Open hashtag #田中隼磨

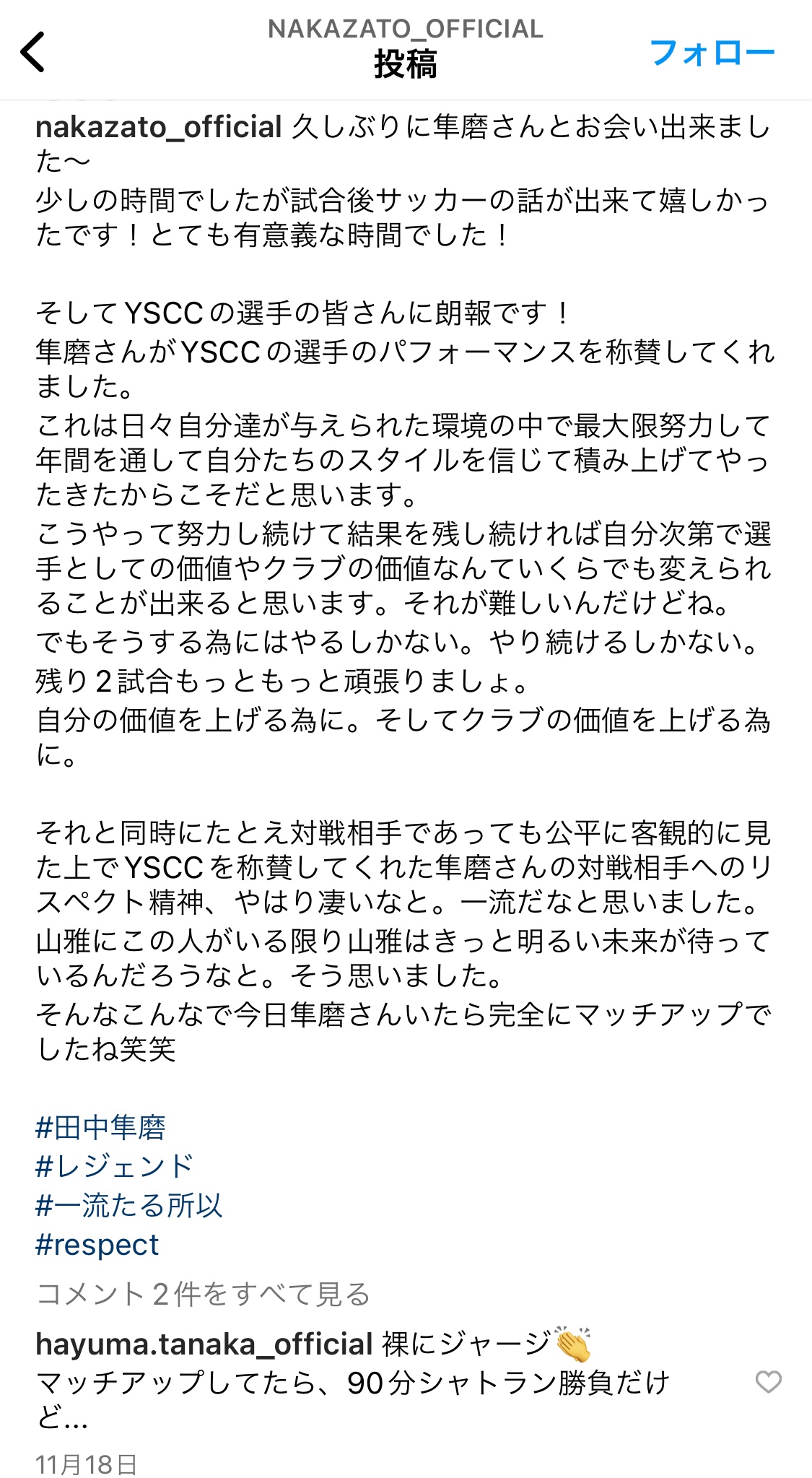click(101, 1127)
